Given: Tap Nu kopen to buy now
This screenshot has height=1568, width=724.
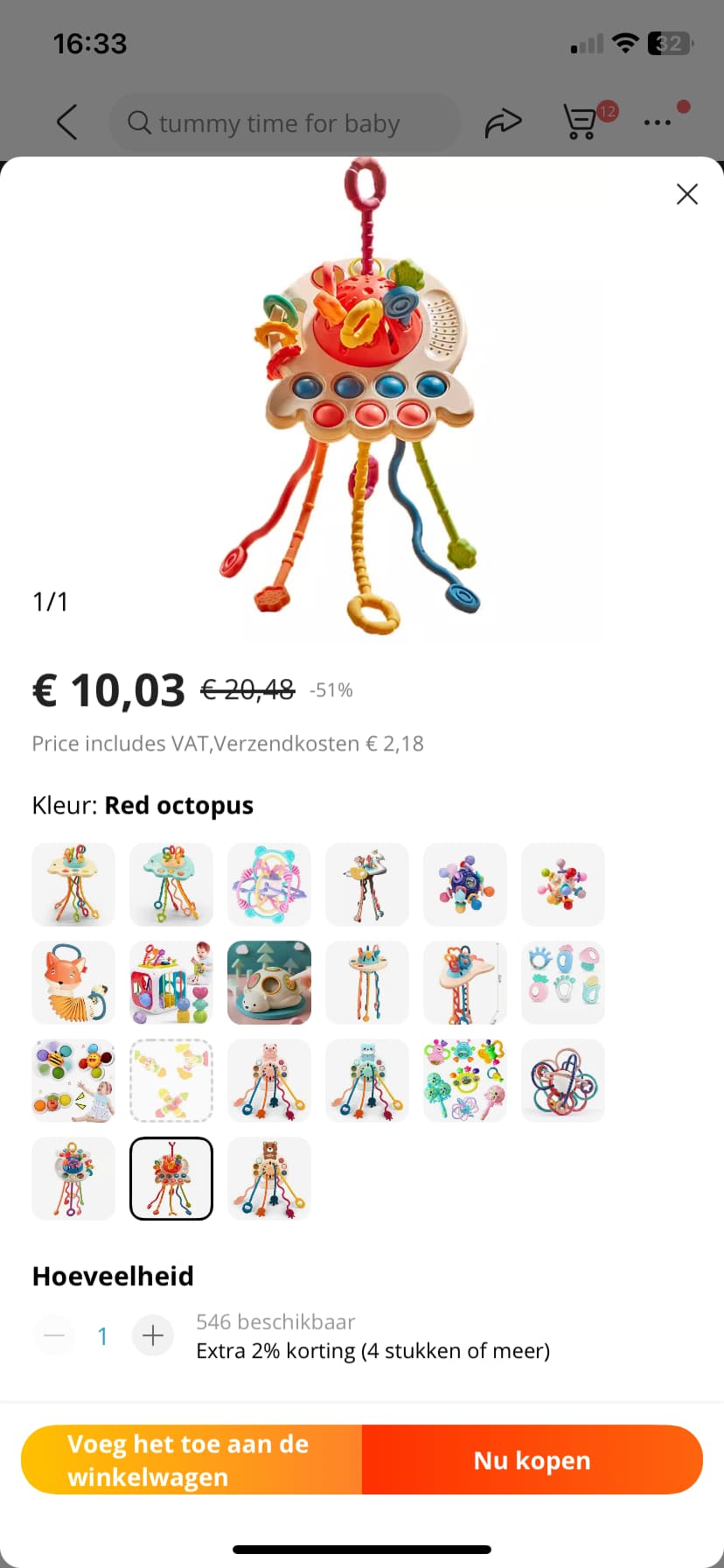Looking at the screenshot, I should coord(533,1459).
